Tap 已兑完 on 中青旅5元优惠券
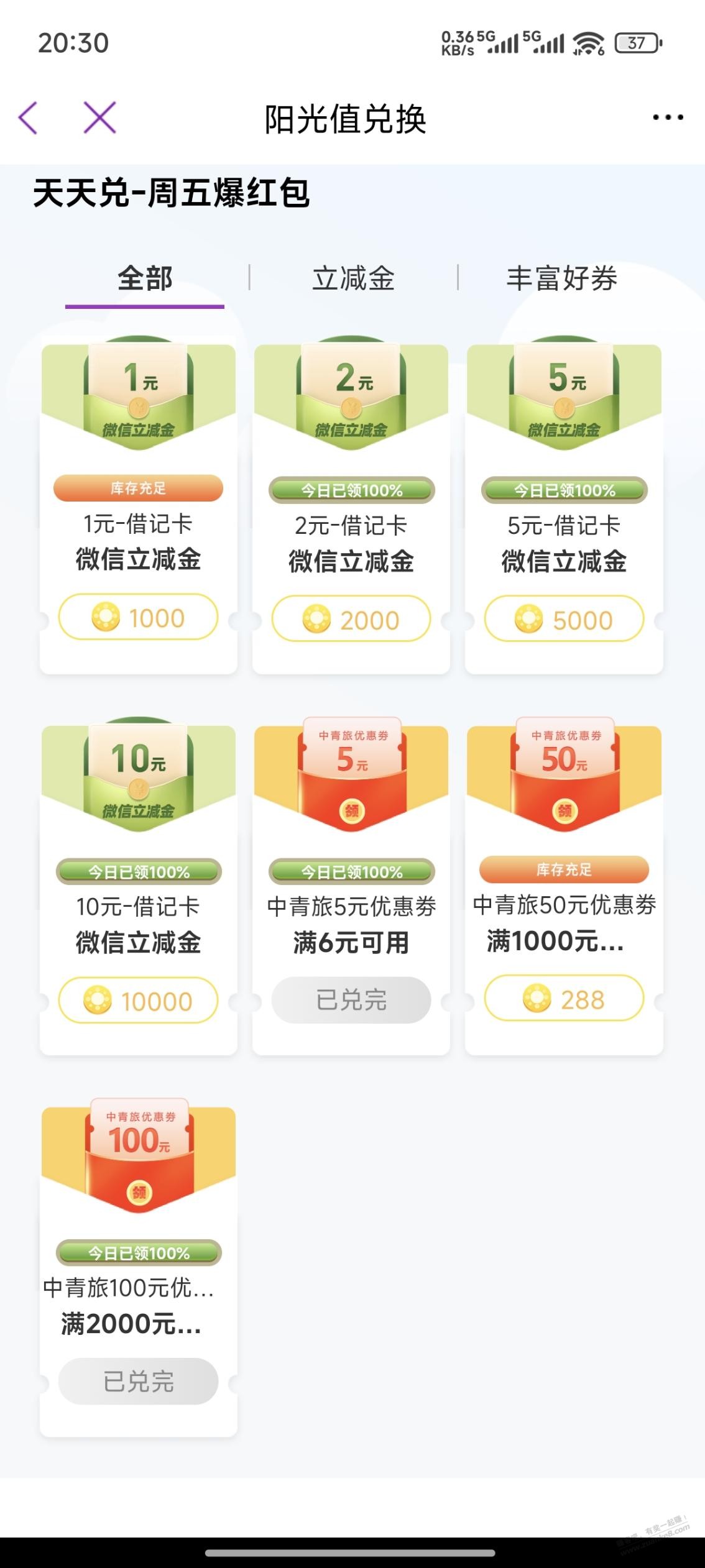The height and width of the screenshot is (1568, 705). coord(351,999)
